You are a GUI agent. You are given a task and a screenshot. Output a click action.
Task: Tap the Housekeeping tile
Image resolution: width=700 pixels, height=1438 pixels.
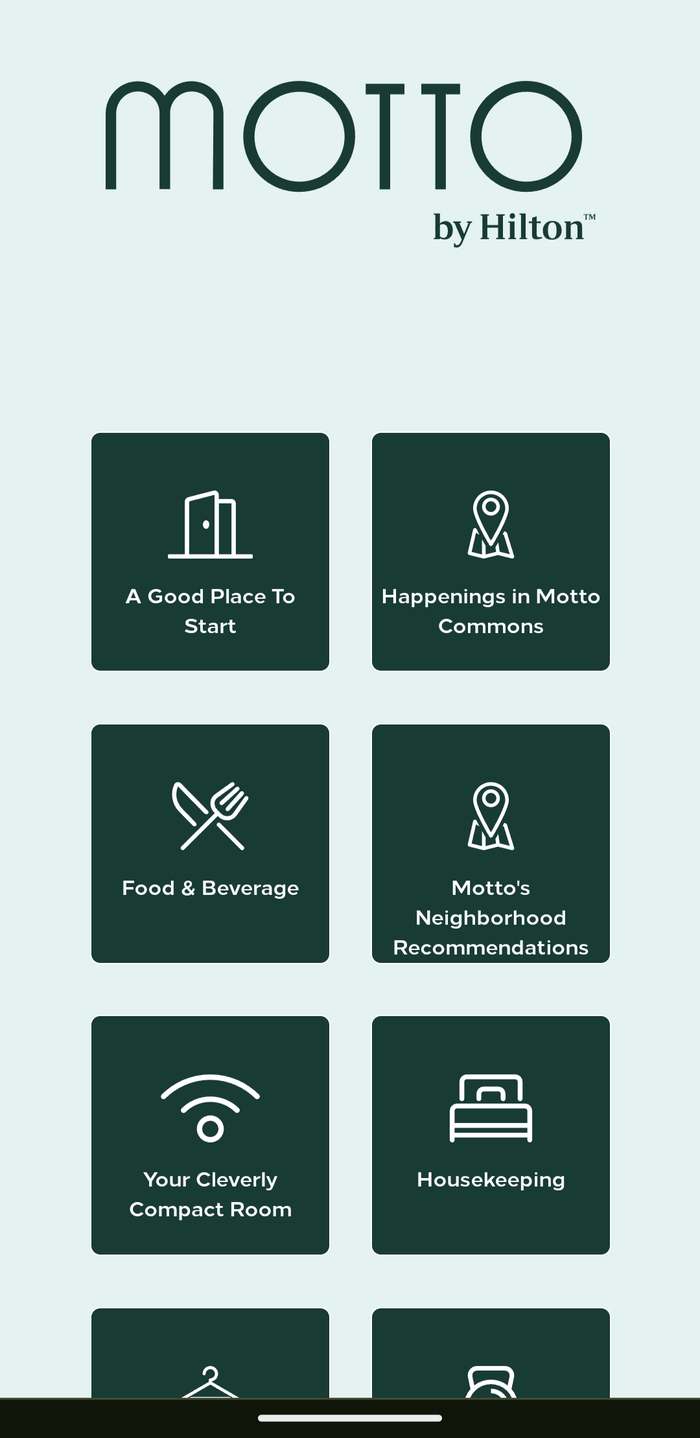[x=491, y=1135]
